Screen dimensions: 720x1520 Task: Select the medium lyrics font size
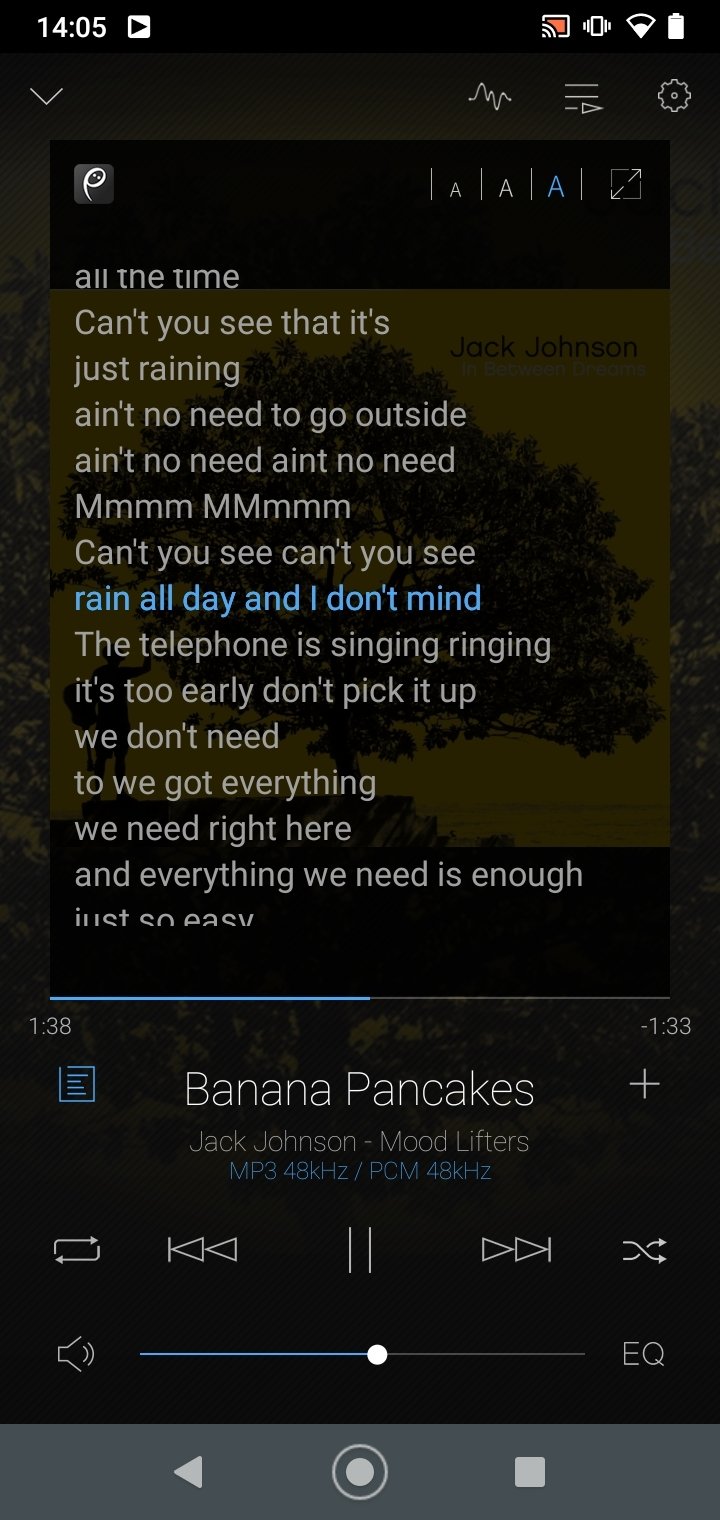point(506,187)
